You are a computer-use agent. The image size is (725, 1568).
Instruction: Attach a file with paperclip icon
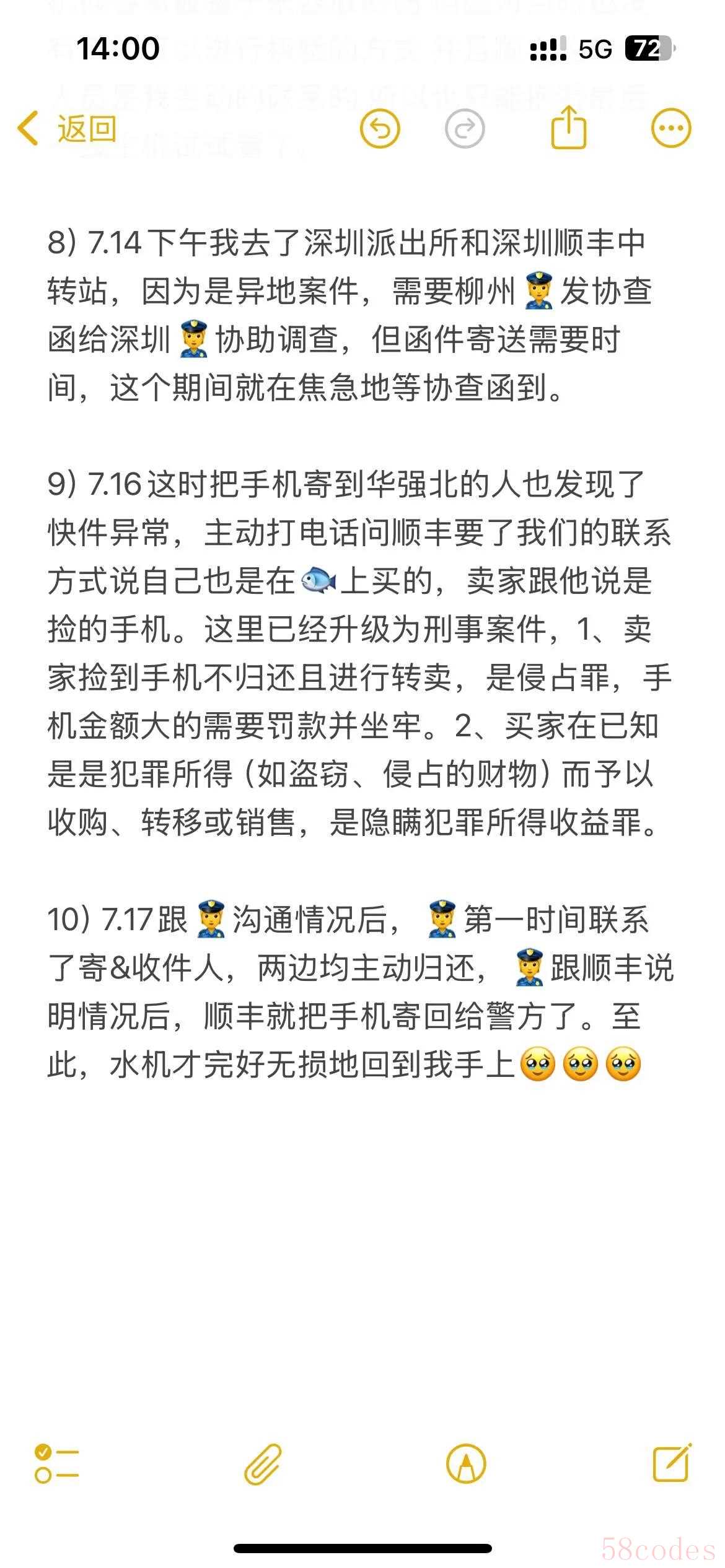[263, 1464]
